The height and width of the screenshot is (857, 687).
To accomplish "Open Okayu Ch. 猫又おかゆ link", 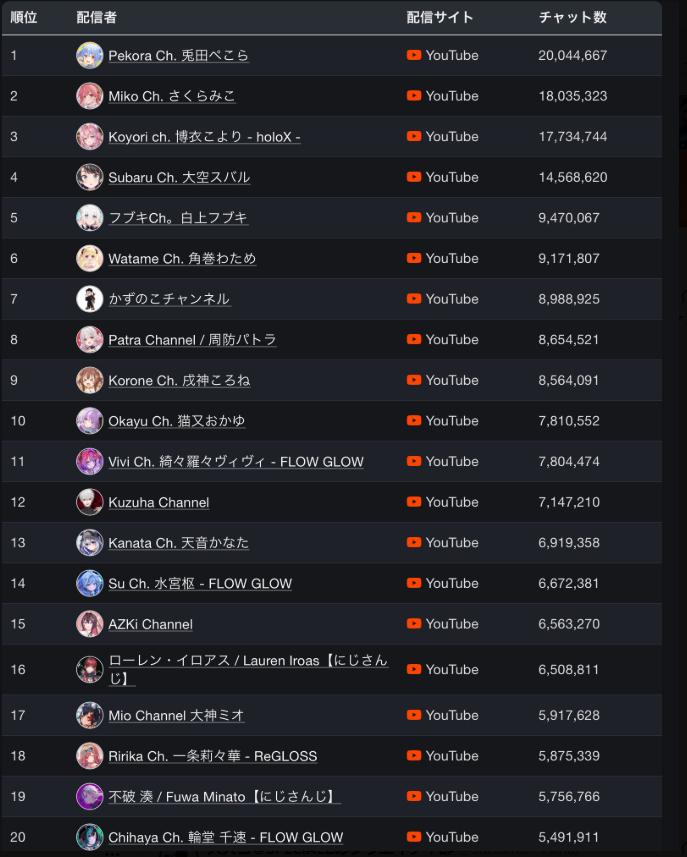I will tap(176, 421).
